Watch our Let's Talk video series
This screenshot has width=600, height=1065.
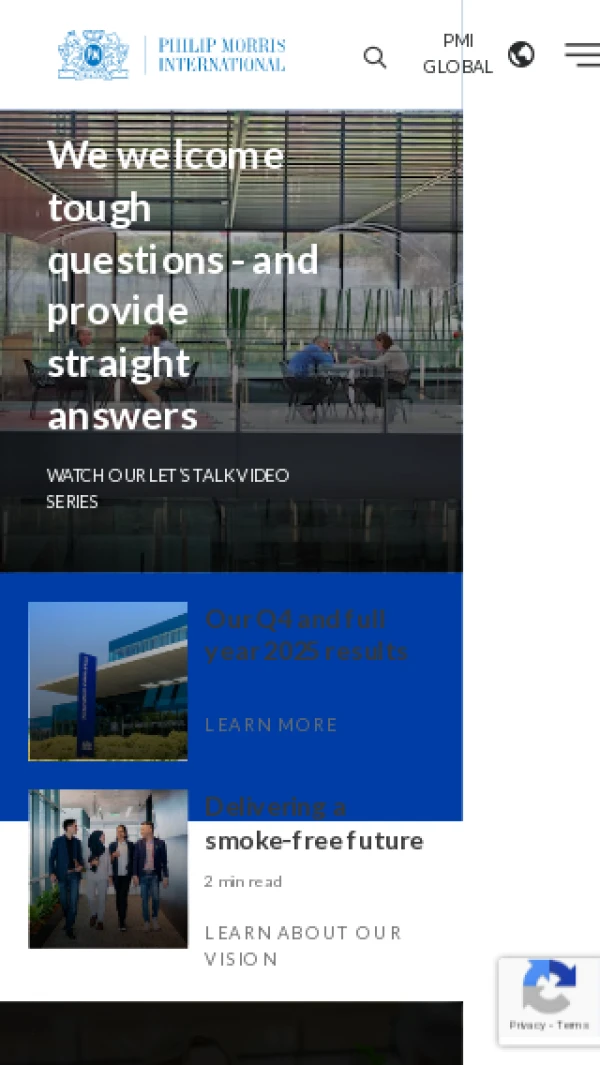[x=167, y=488]
